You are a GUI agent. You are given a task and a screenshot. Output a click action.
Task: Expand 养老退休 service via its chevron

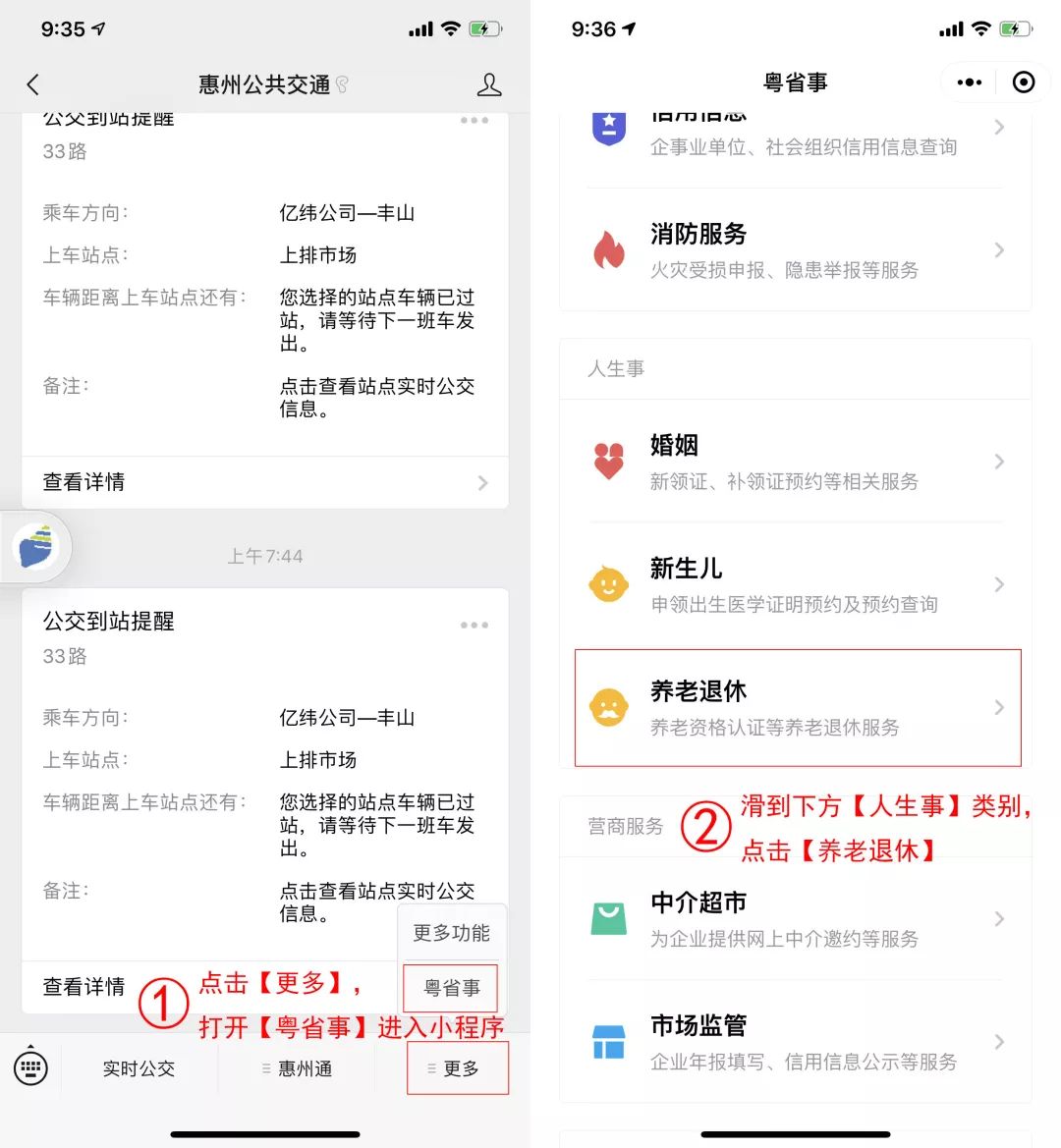coord(999,707)
